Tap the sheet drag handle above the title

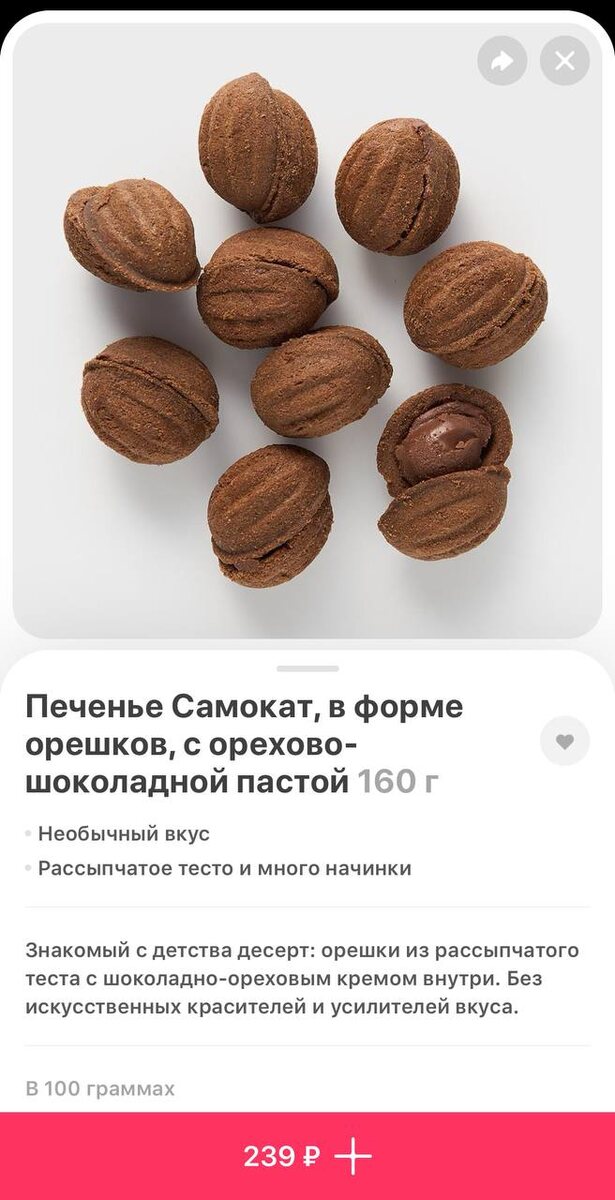[308, 668]
